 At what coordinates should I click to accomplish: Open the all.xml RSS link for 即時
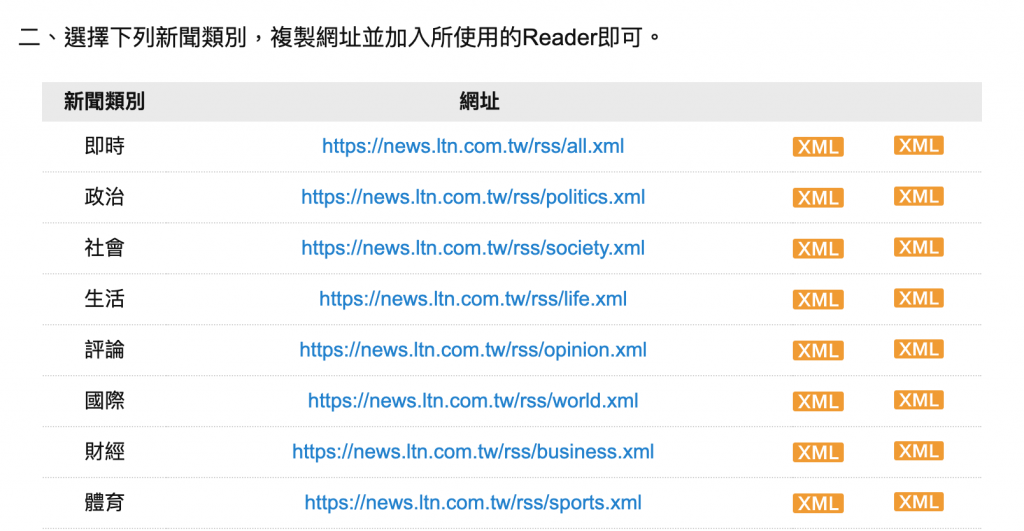[x=472, y=146]
